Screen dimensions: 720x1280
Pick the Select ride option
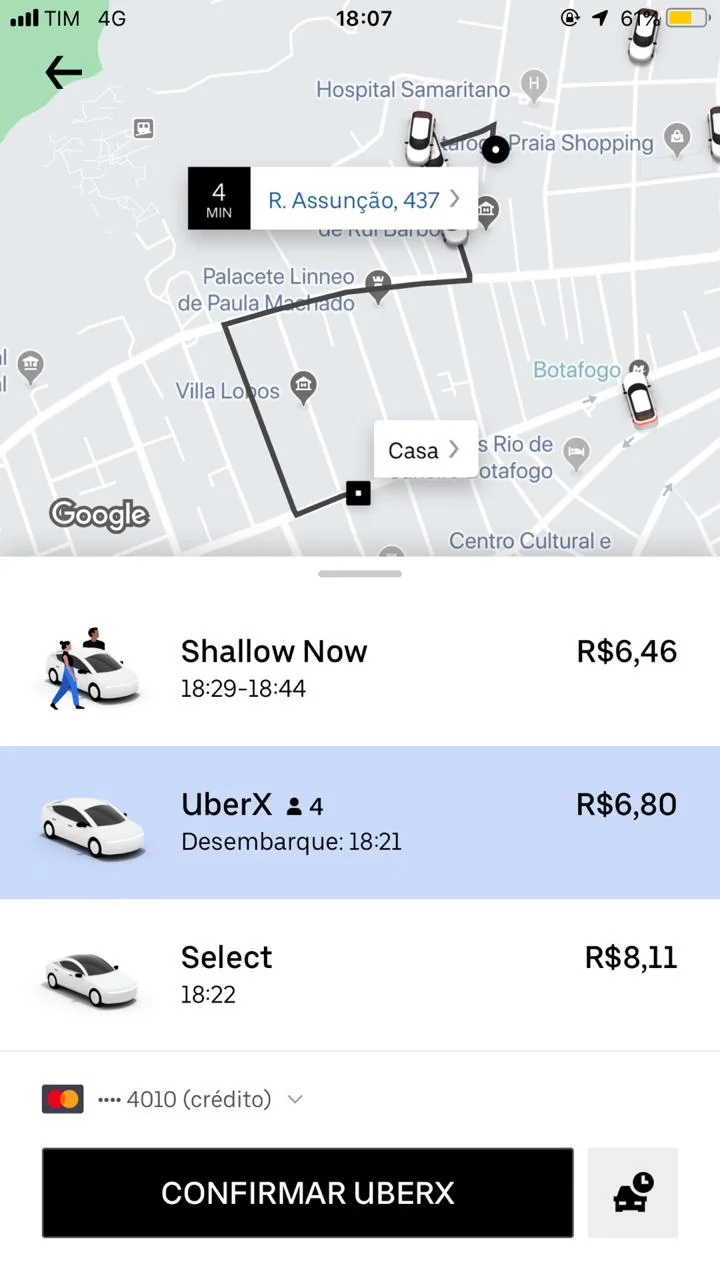(x=360, y=975)
